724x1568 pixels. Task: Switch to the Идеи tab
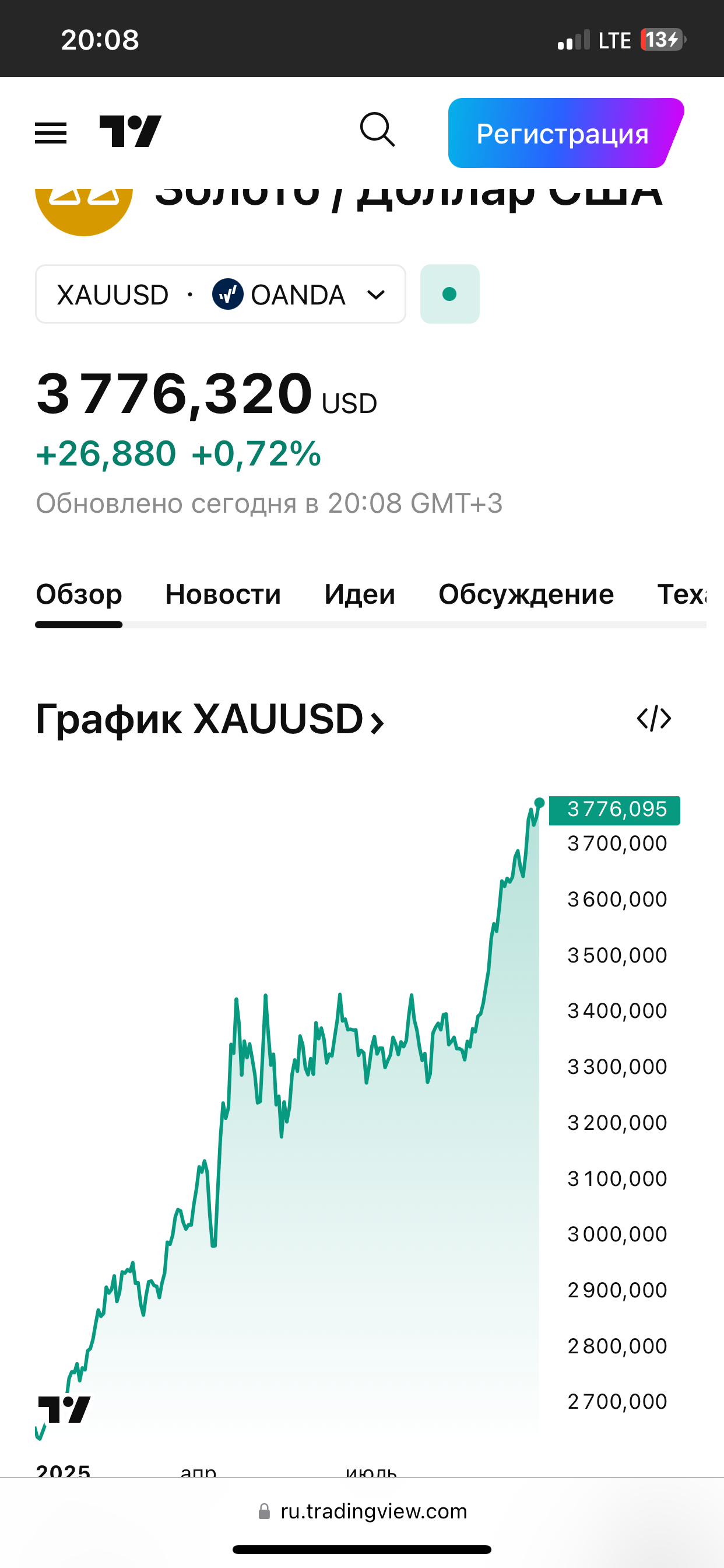coord(360,594)
